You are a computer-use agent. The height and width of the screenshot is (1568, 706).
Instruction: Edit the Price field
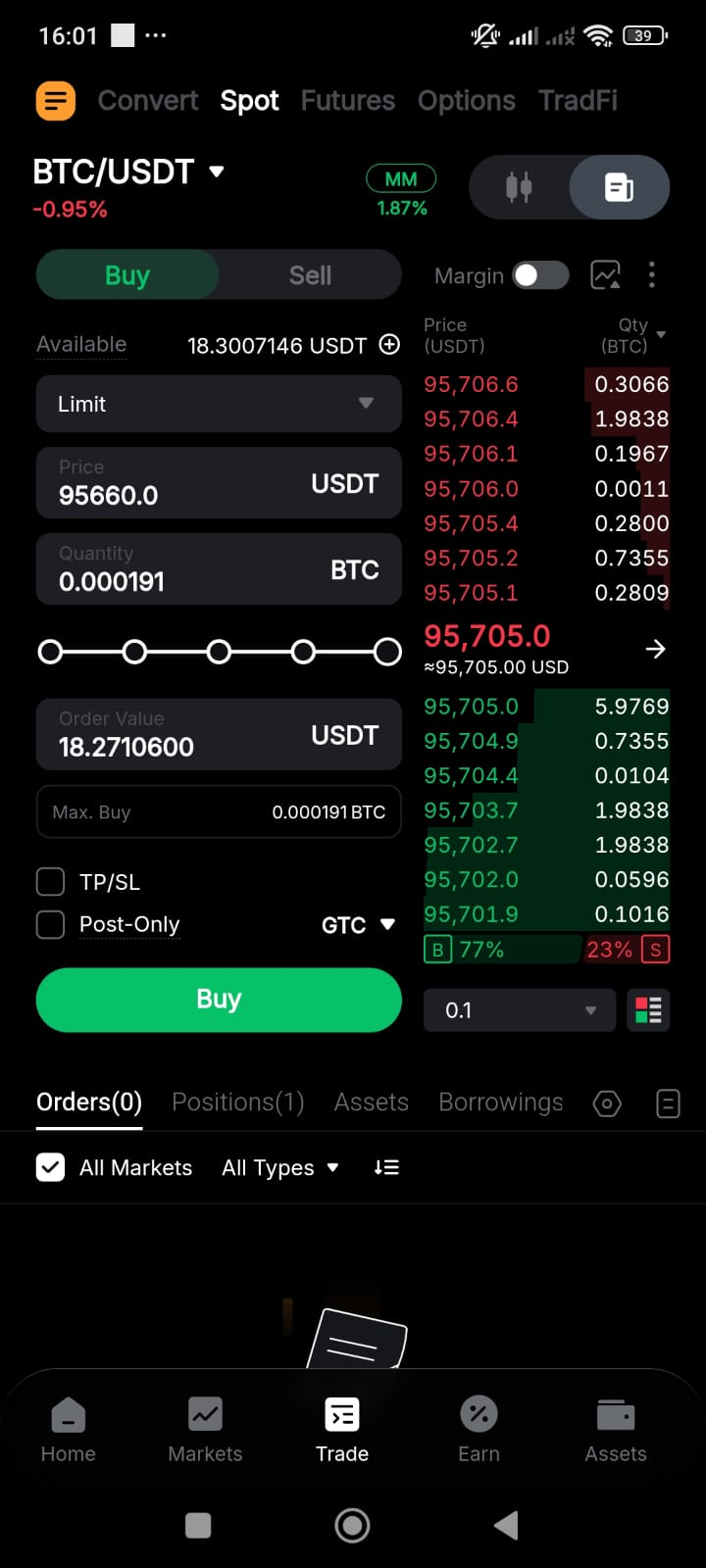tap(219, 483)
